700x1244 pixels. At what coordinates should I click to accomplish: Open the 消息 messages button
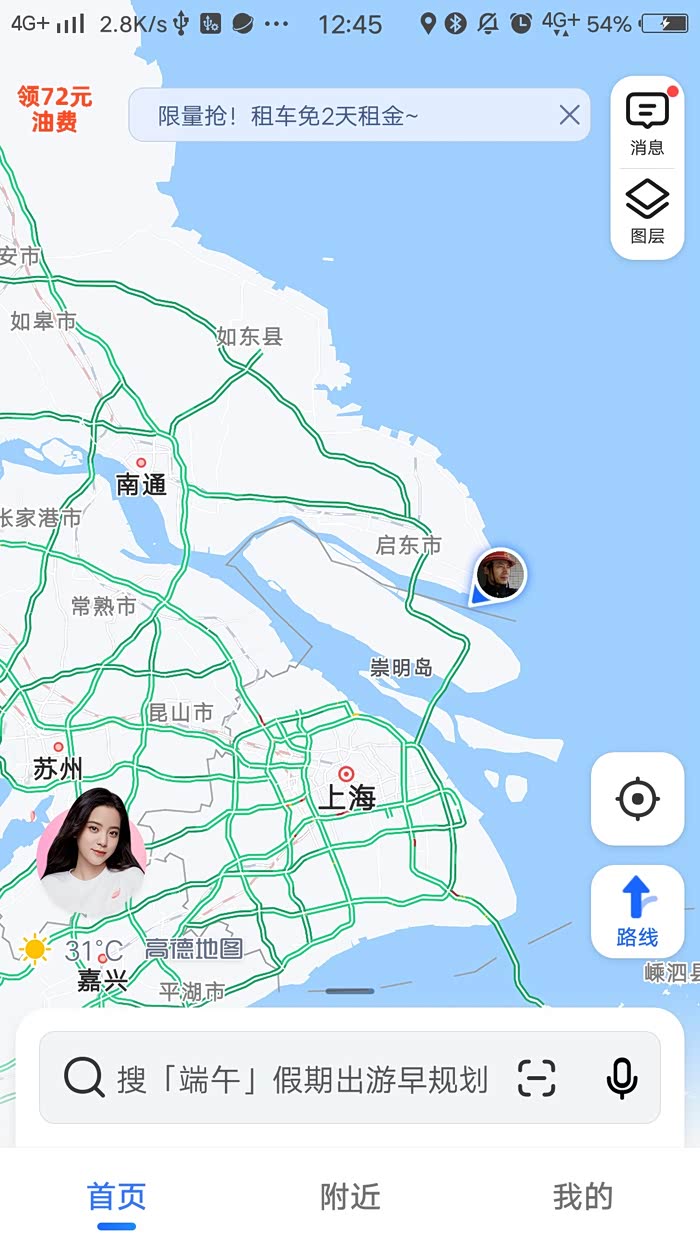(647, 123)
